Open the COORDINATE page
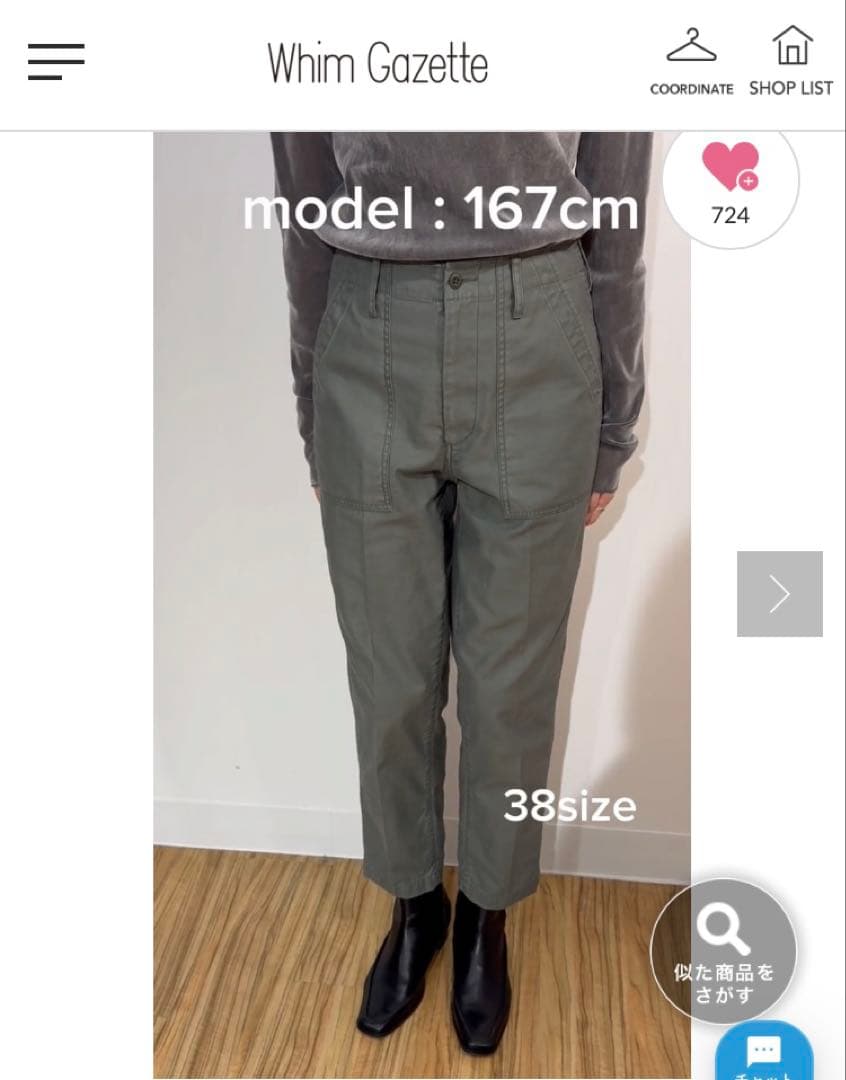Screen dimensions: 846x1080 pos(692,62)
